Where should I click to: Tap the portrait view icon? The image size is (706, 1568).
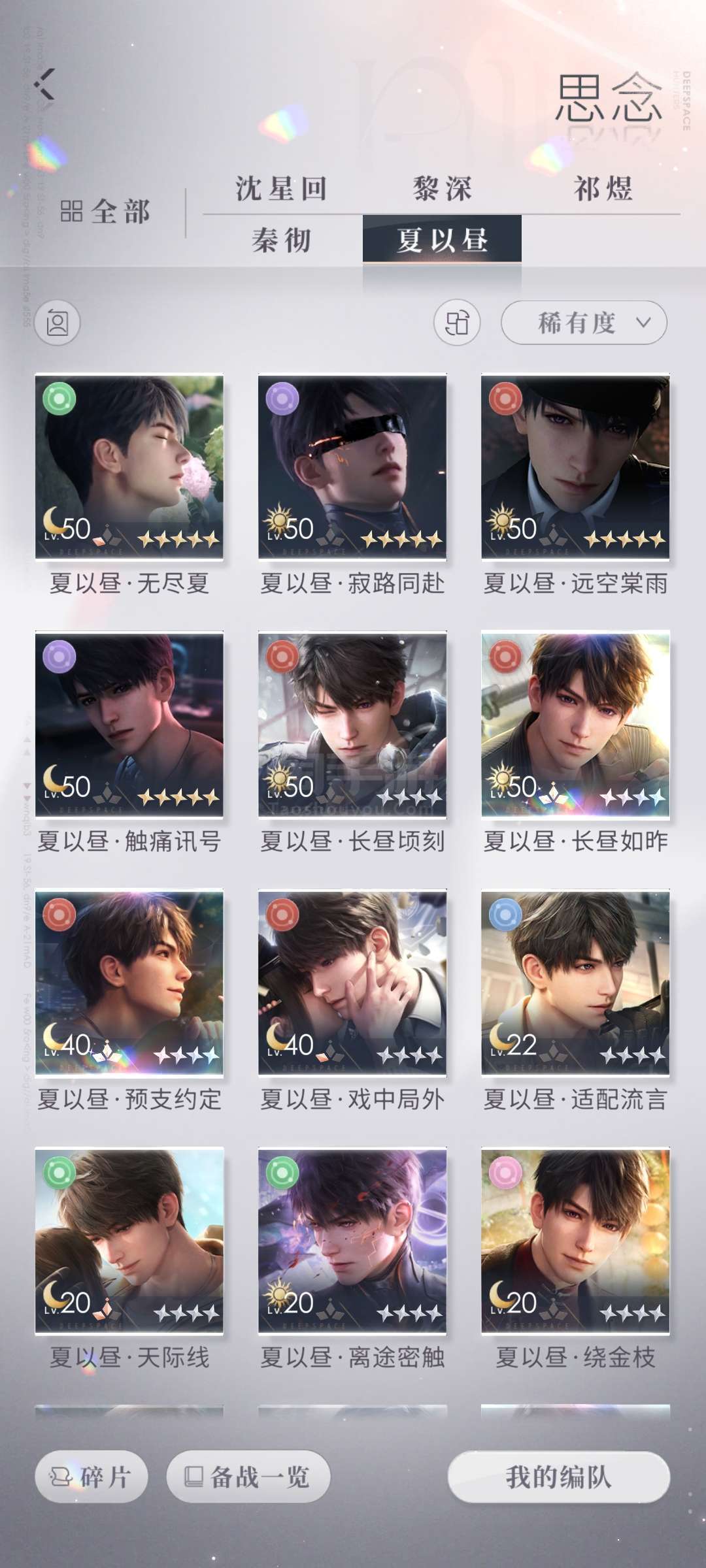coord(58,323)
